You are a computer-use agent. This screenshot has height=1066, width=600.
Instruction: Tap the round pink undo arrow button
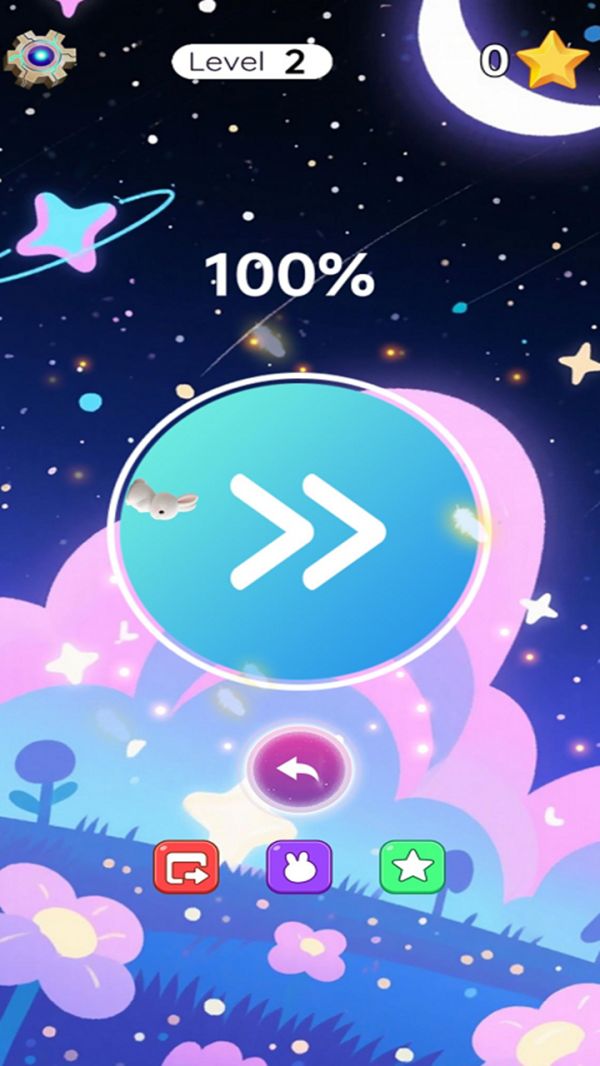point(299,771)
